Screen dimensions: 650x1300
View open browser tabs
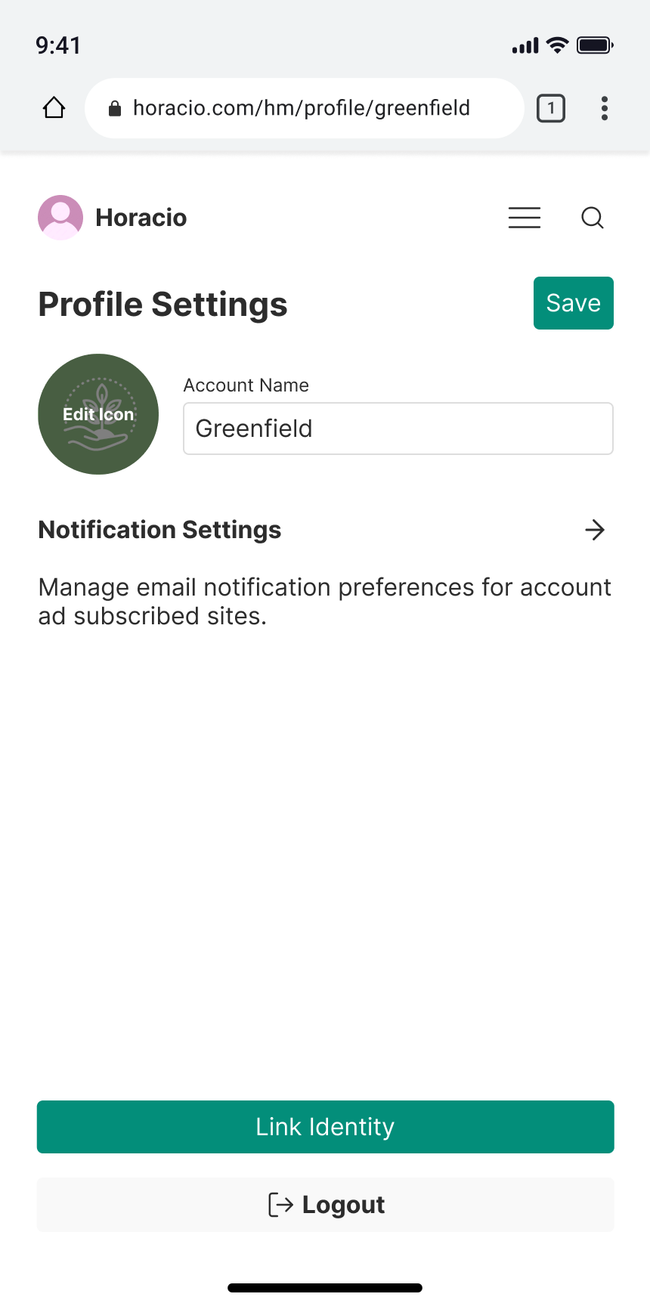(x=550, y=108)
